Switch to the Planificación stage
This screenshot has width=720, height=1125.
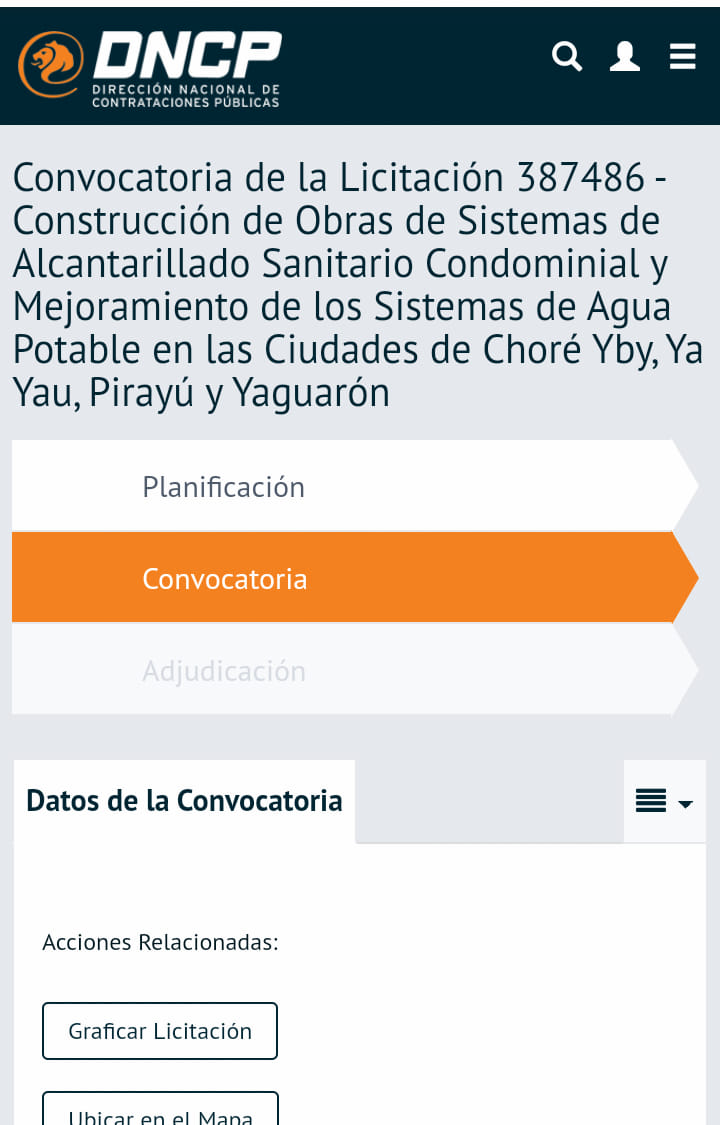[224, 487]
